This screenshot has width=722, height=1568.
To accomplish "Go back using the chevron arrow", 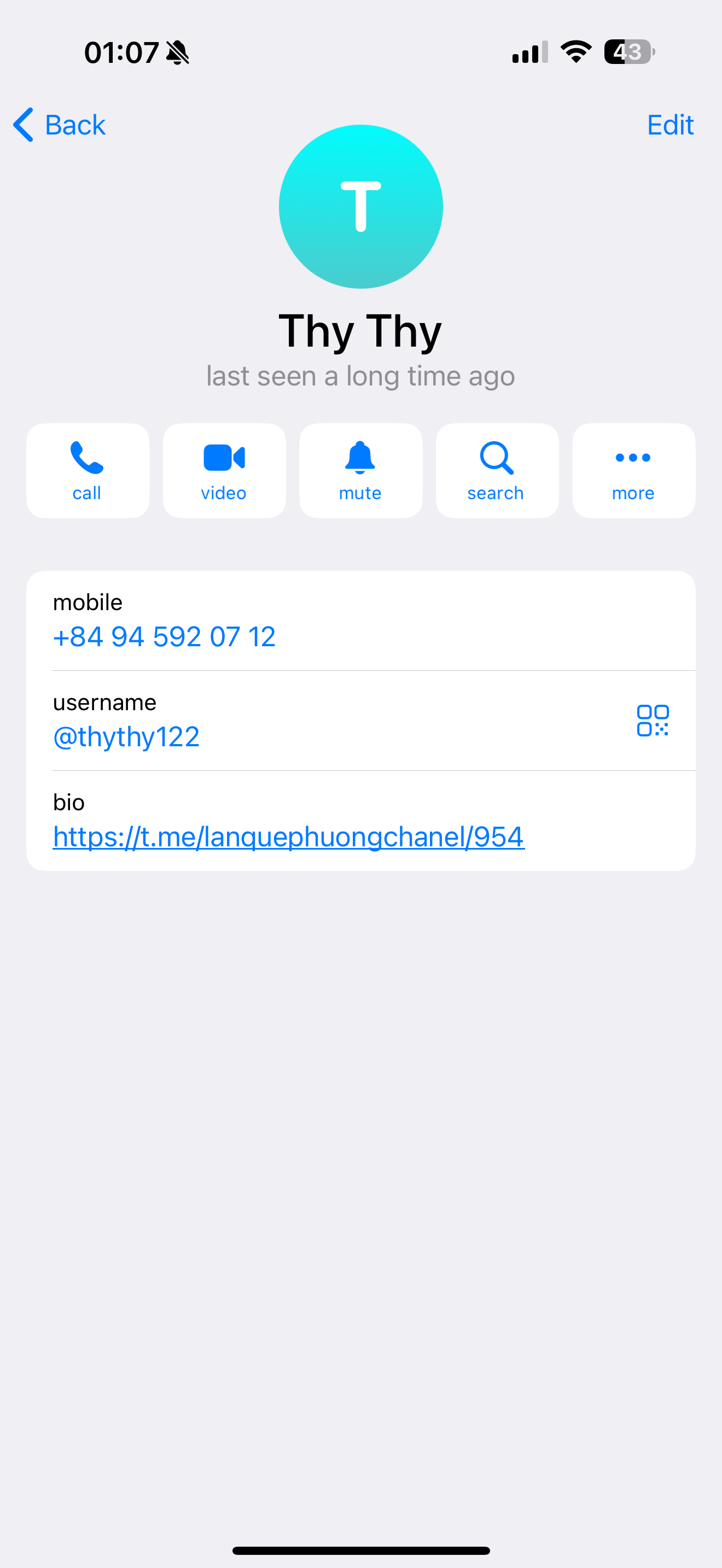I will 22,124.
